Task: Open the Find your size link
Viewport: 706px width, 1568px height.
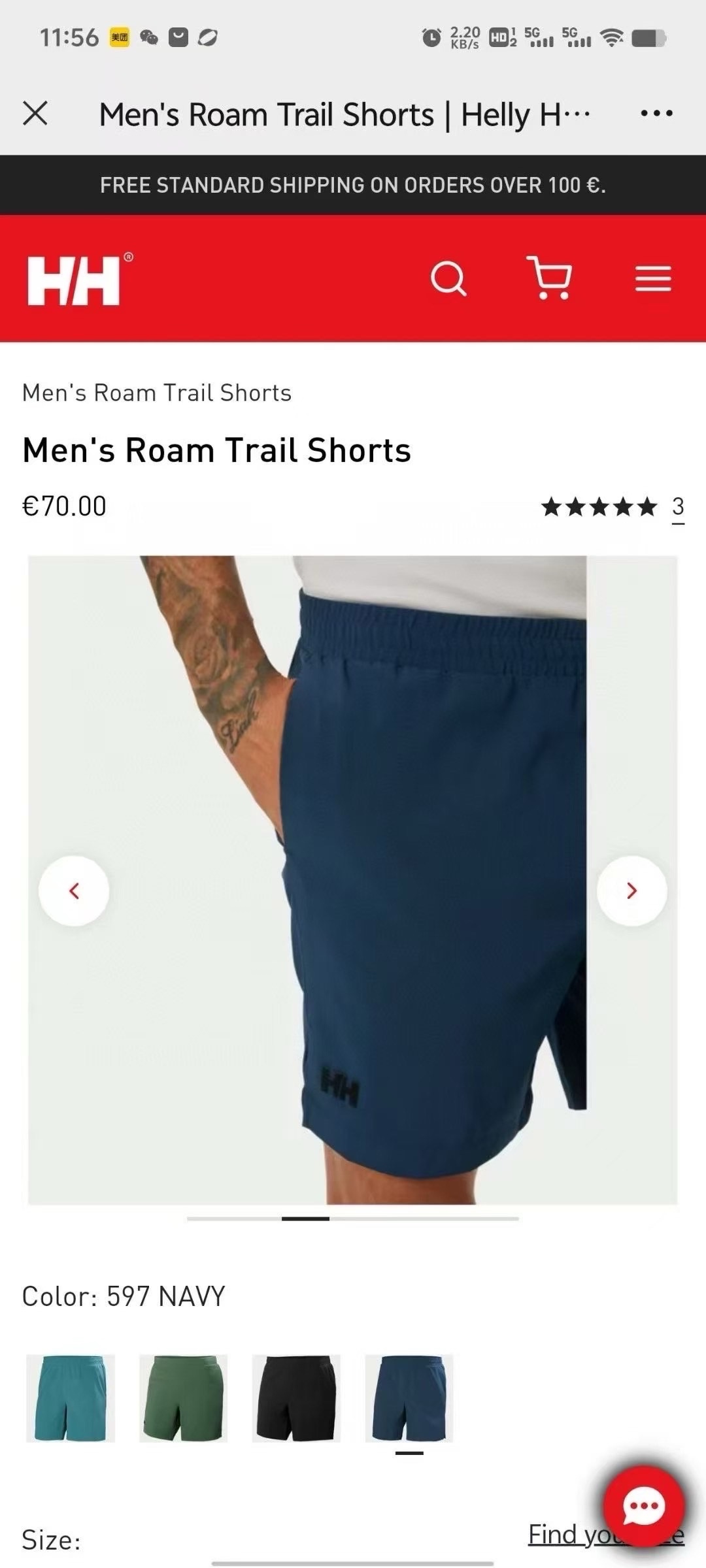Action: [562, 1535]
